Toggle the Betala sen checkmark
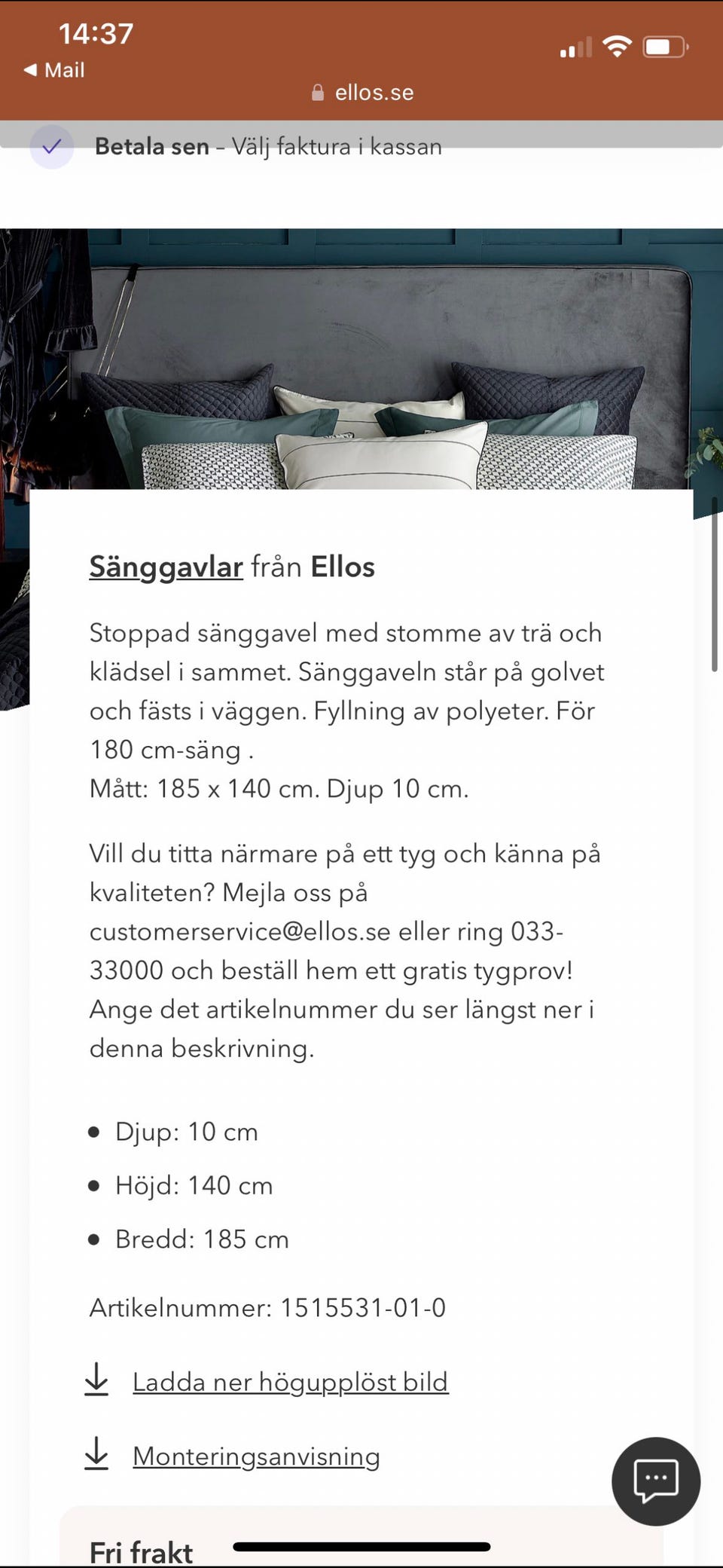The width and height of the screenshot is (723, 1568). point(52,147)
